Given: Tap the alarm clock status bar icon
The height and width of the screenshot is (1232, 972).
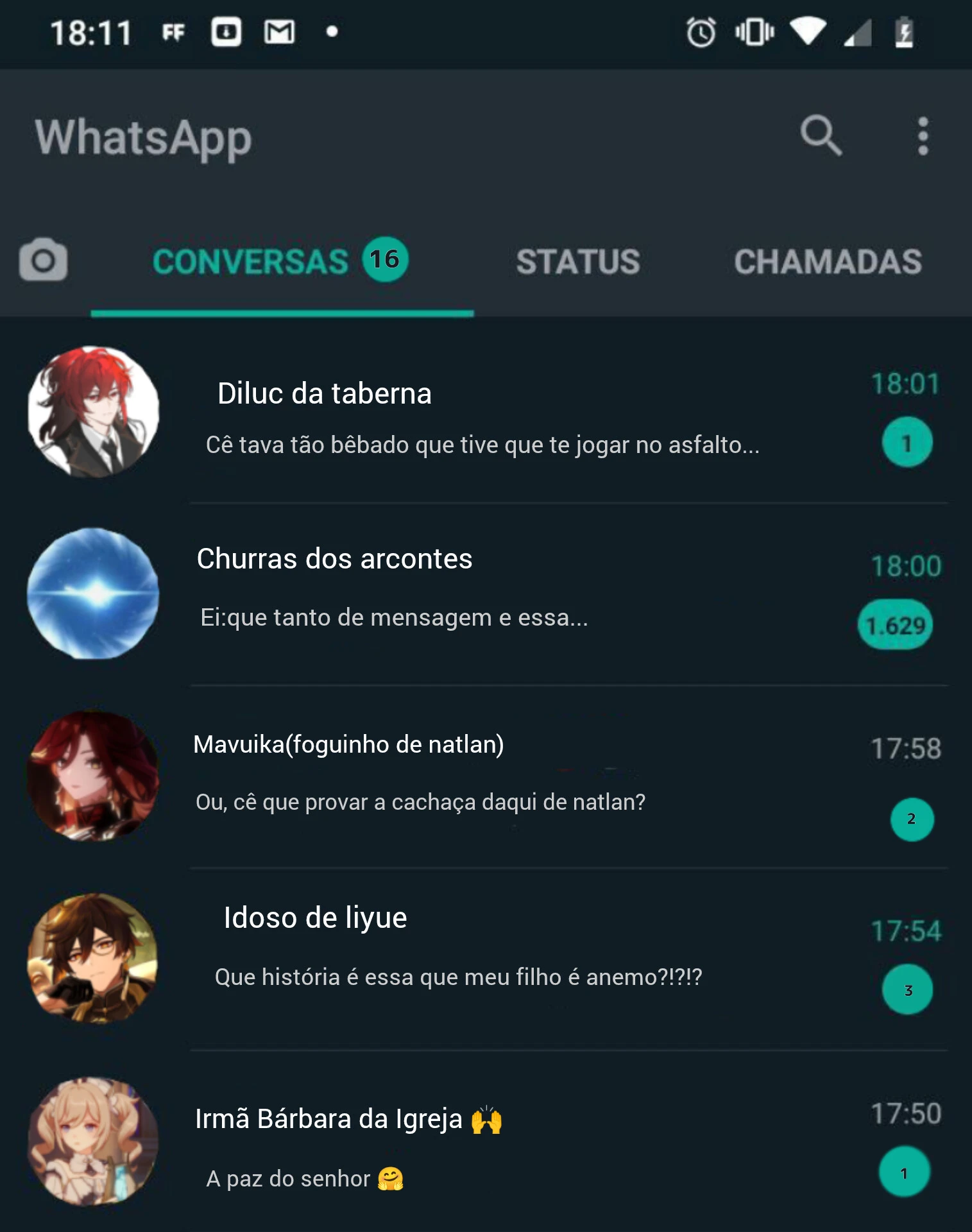Looking at the screenshot, I should (x=701, y=30).
